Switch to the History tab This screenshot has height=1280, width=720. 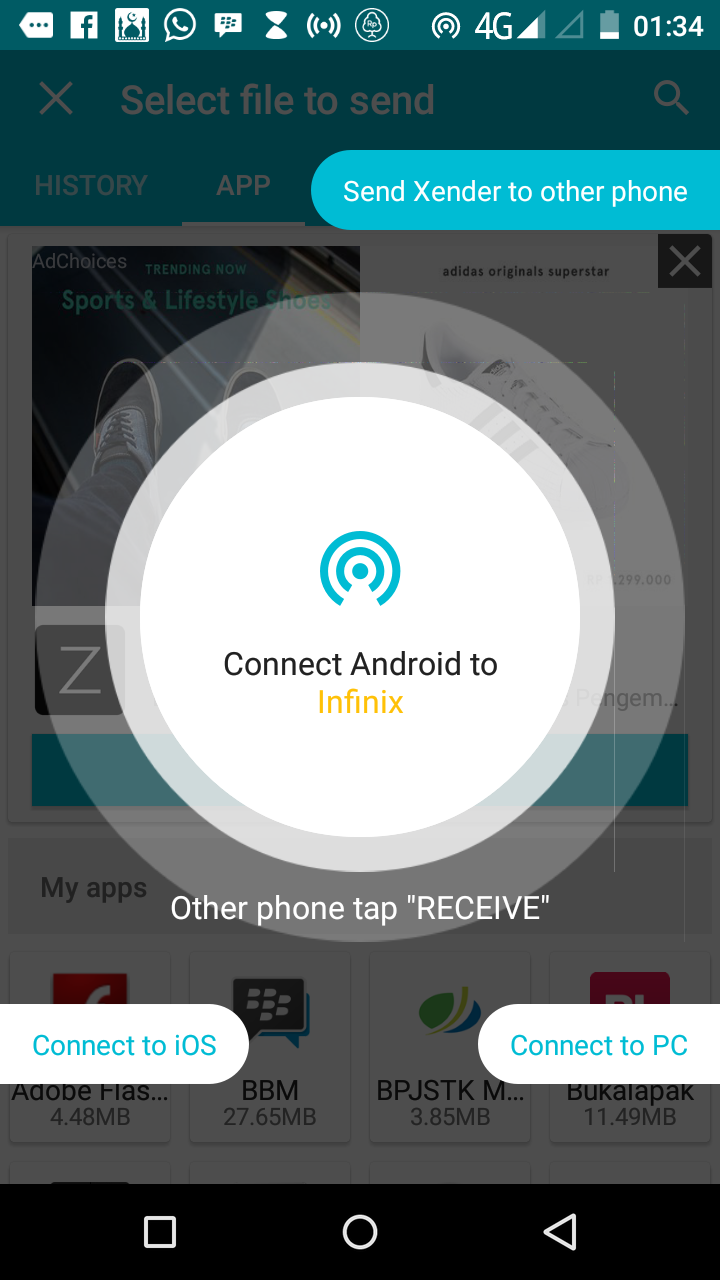pyautogui.click(x=91, y=186)
